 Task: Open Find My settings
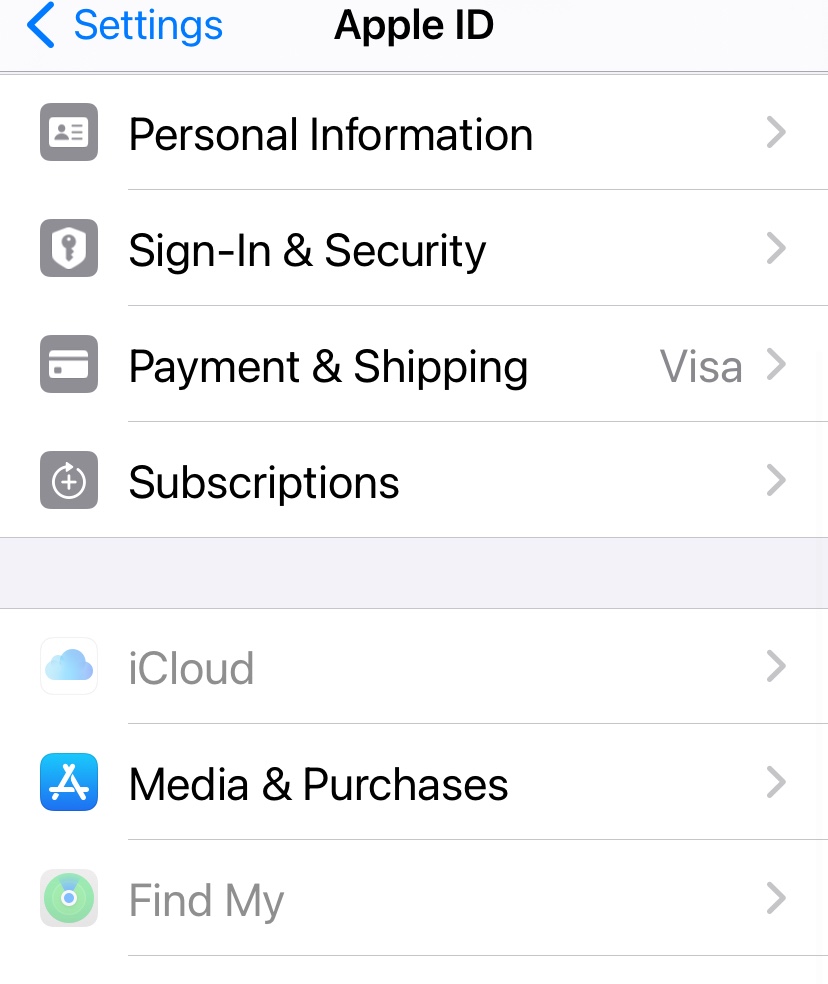[x=206, y=900]
